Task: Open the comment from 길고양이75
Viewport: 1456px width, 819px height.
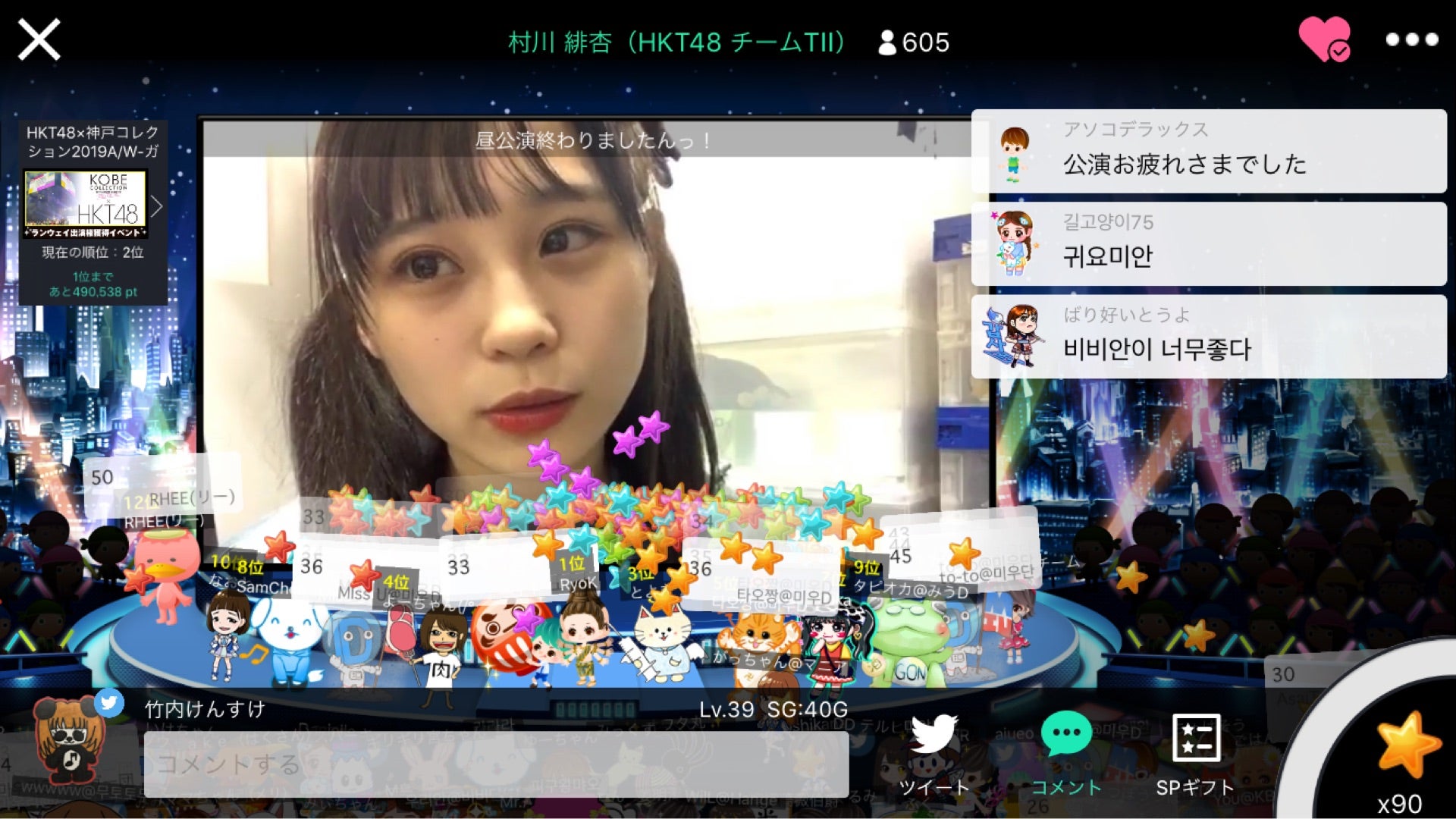Action: click(x=1209, y=243)
